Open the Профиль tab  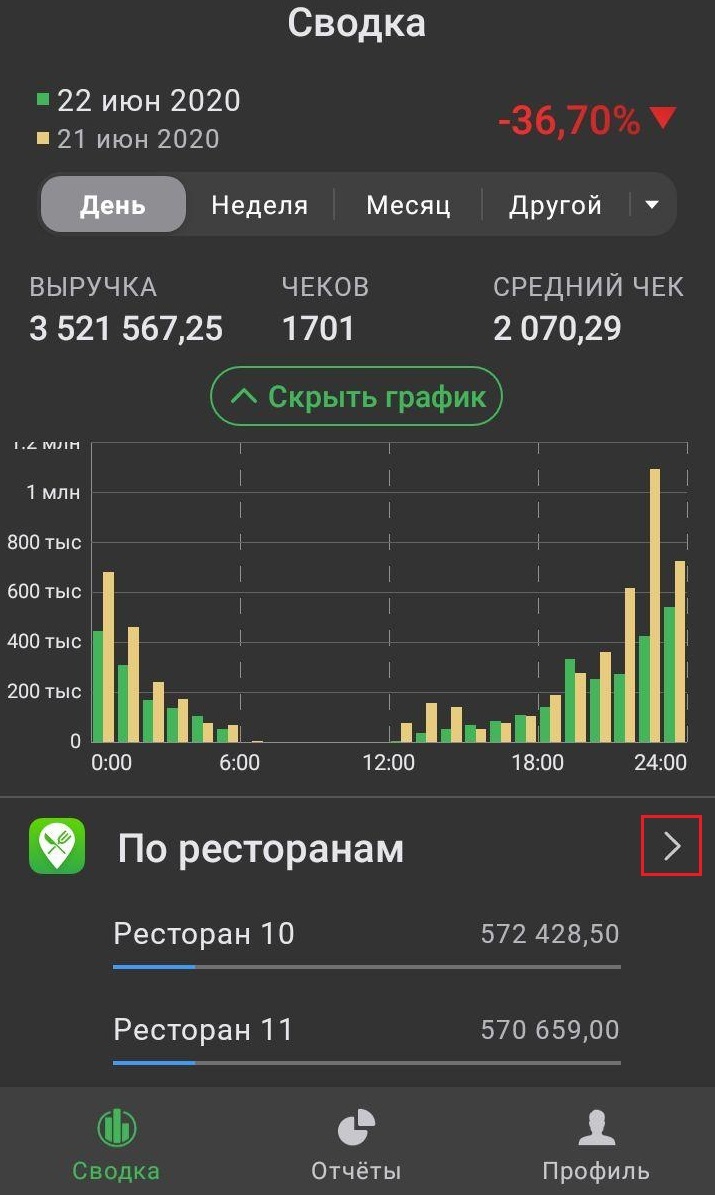tap(596, 1144)
